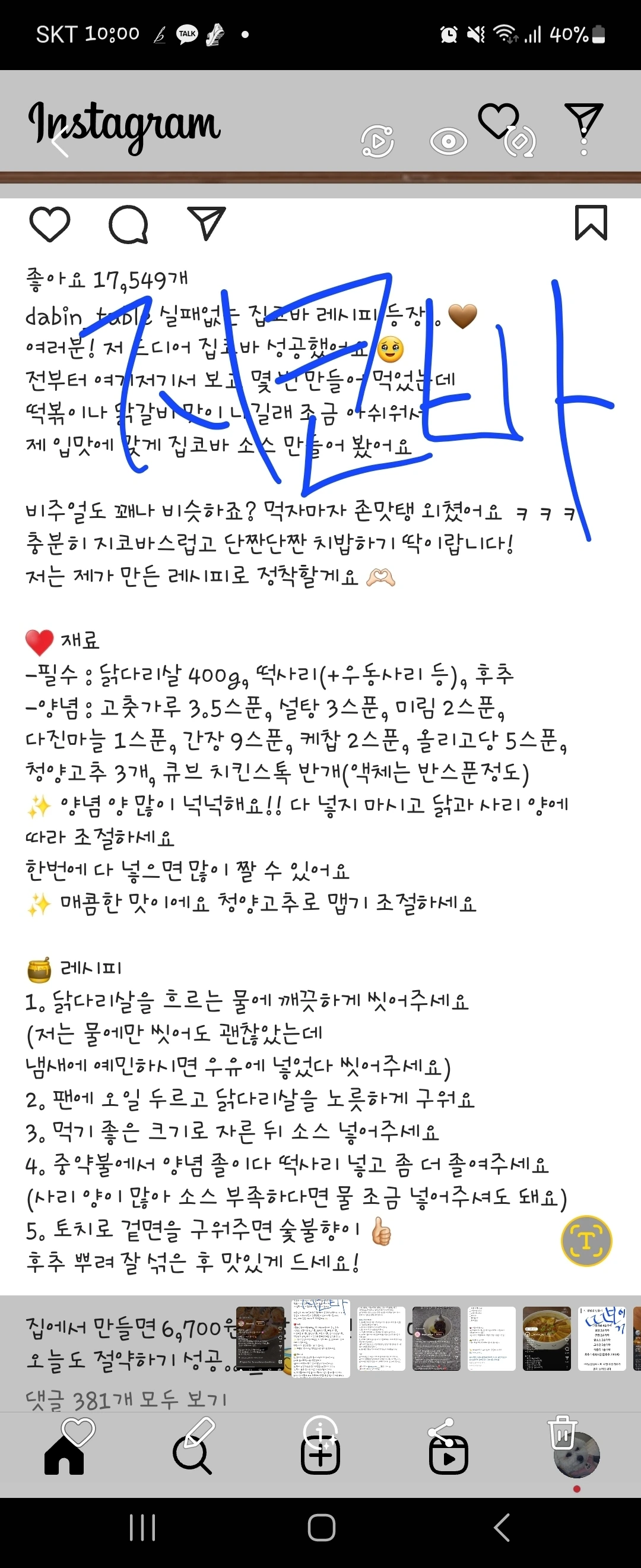
Task: Open the first dark video thumbnail in the filmstrip
Action: [x=261, y=1339]
